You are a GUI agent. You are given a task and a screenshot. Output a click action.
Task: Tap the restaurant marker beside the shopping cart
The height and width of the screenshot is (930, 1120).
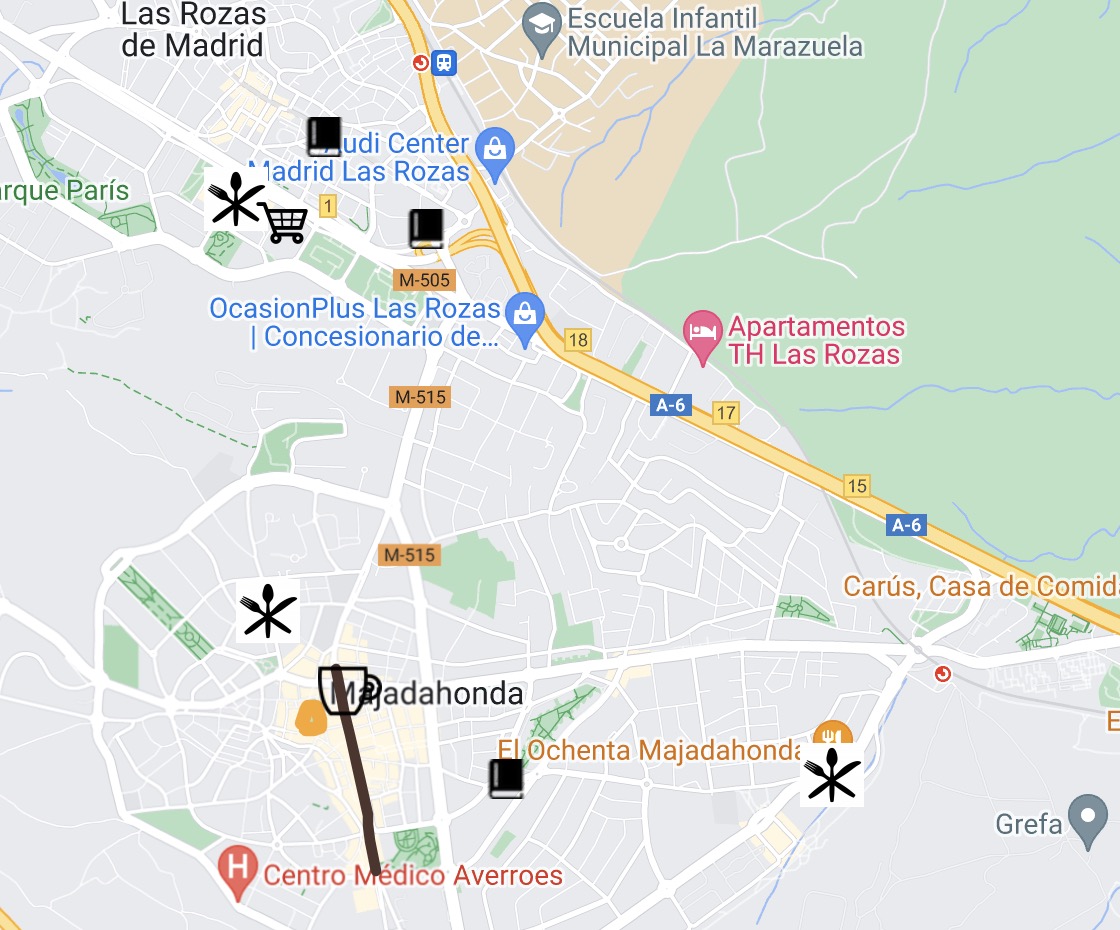pos(234,201)
